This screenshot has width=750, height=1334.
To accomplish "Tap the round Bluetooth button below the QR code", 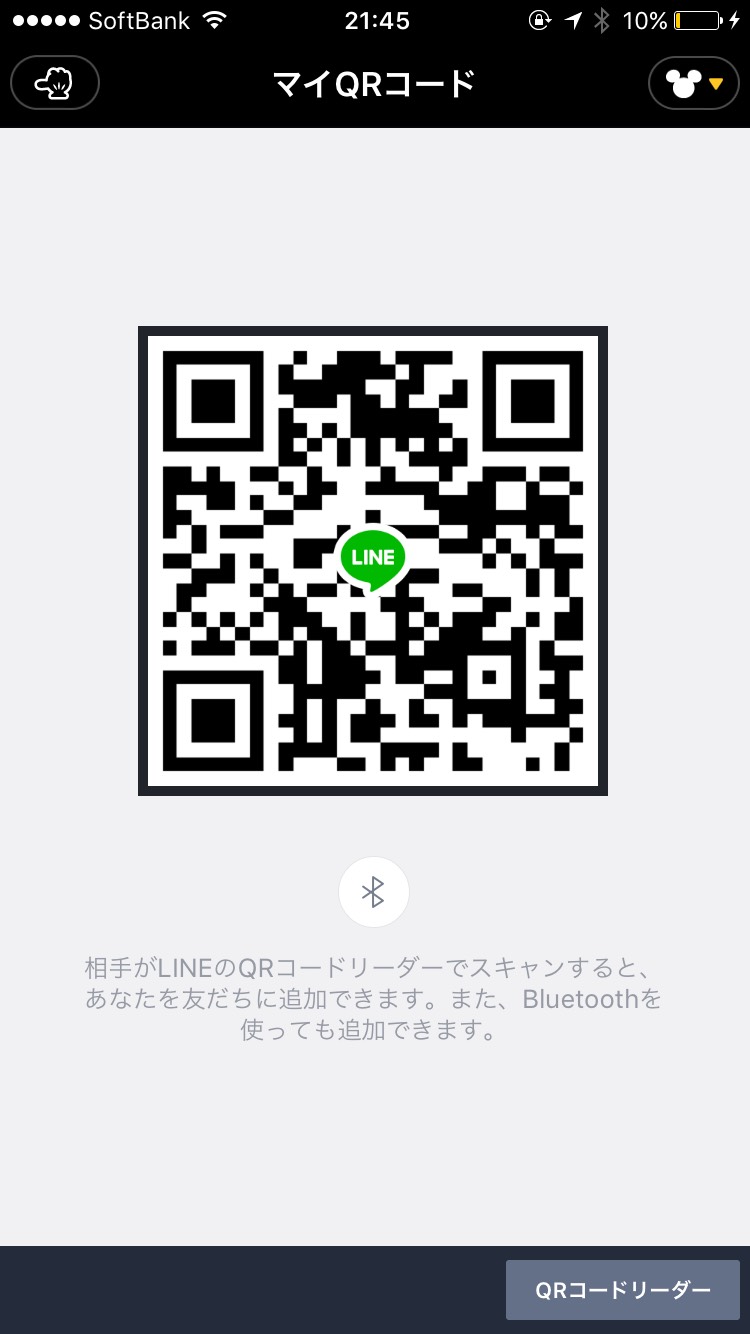I will [x=373, y=892].
